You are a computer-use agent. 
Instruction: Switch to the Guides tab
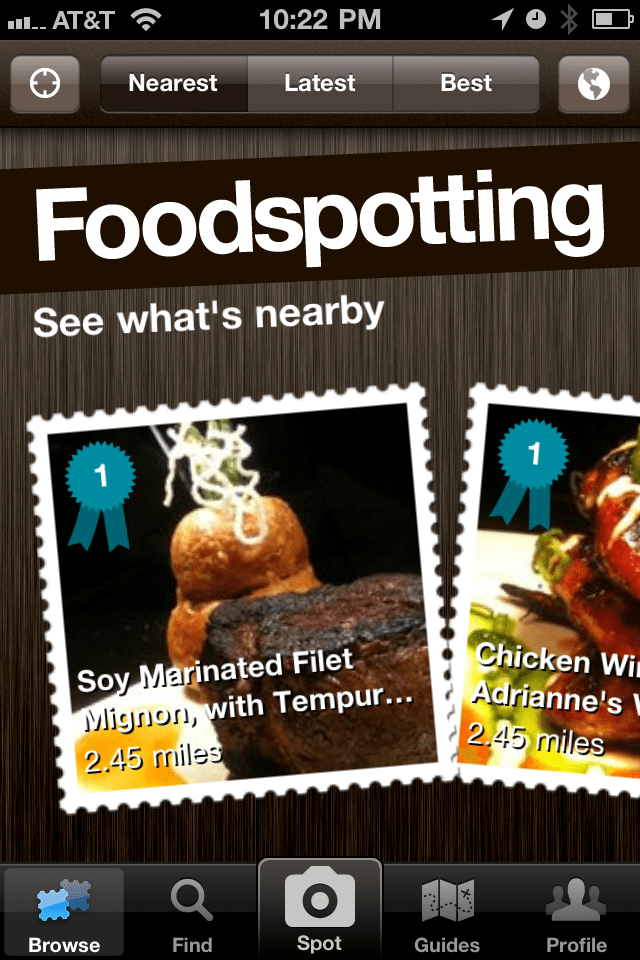pyautogui.click(x=447, y=912)
